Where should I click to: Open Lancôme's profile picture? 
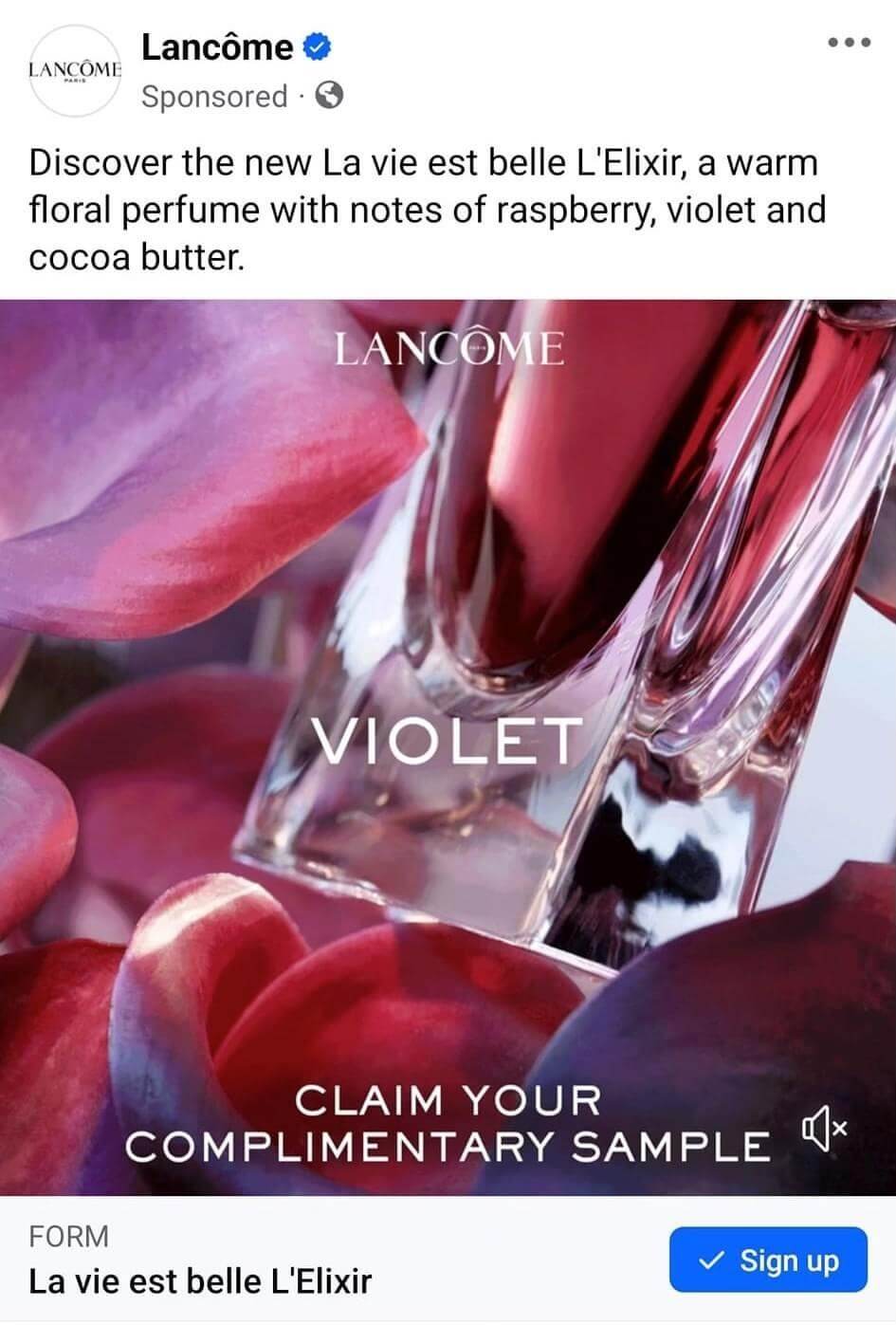point(73,70)
